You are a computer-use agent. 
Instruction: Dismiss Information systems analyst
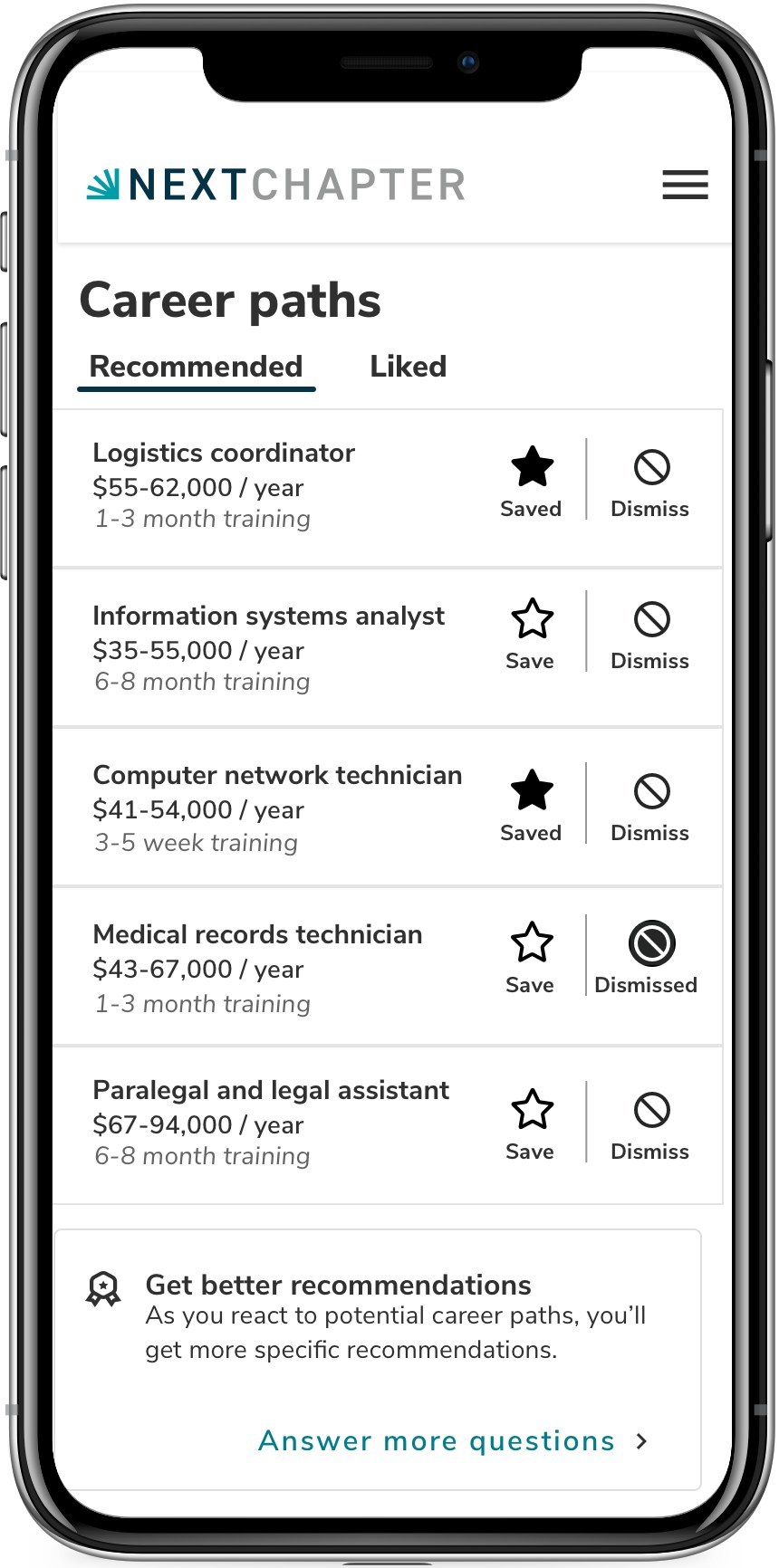pos(650,634)
